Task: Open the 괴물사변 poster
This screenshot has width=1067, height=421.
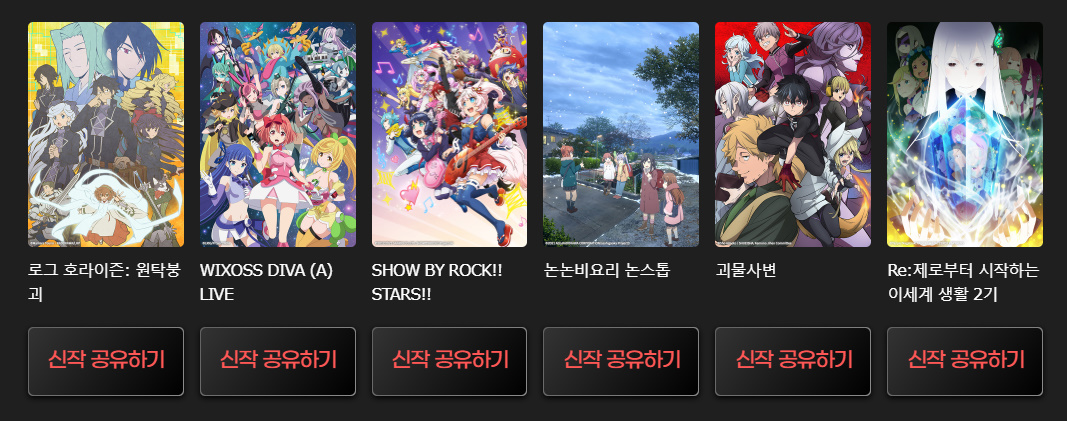Action: point(793,134)
